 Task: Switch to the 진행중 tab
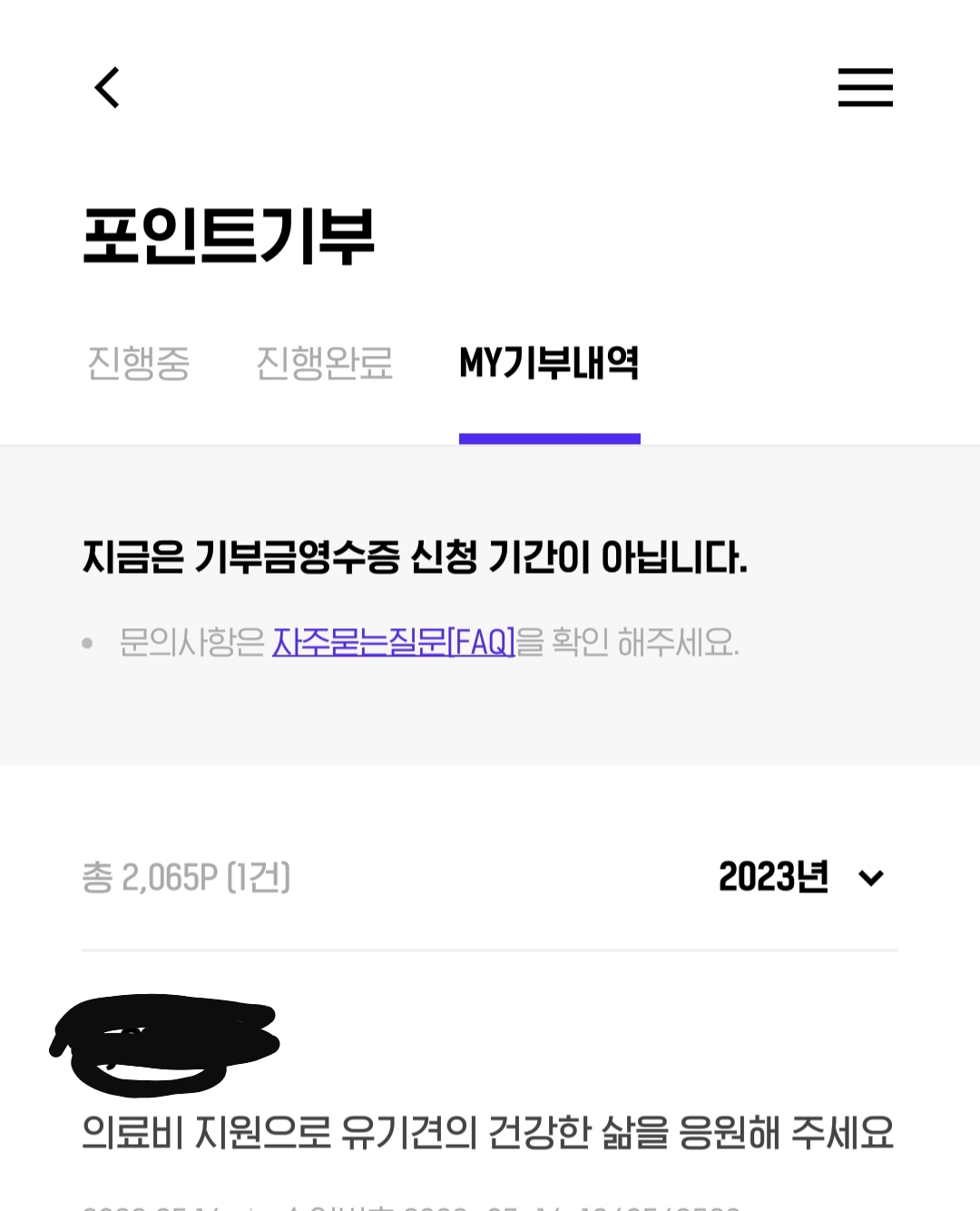tap(138, 363)
